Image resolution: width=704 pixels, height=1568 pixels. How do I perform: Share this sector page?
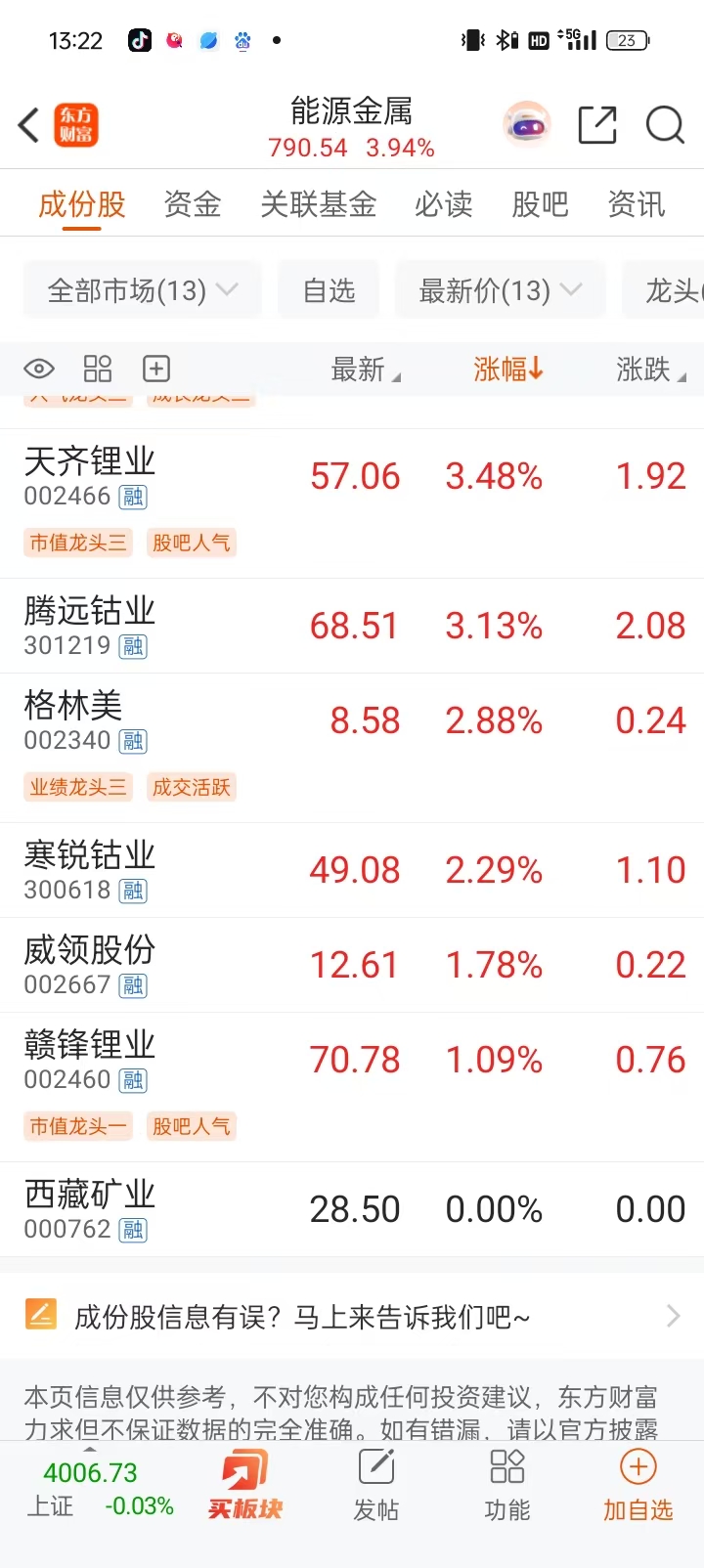click(597, 125)
